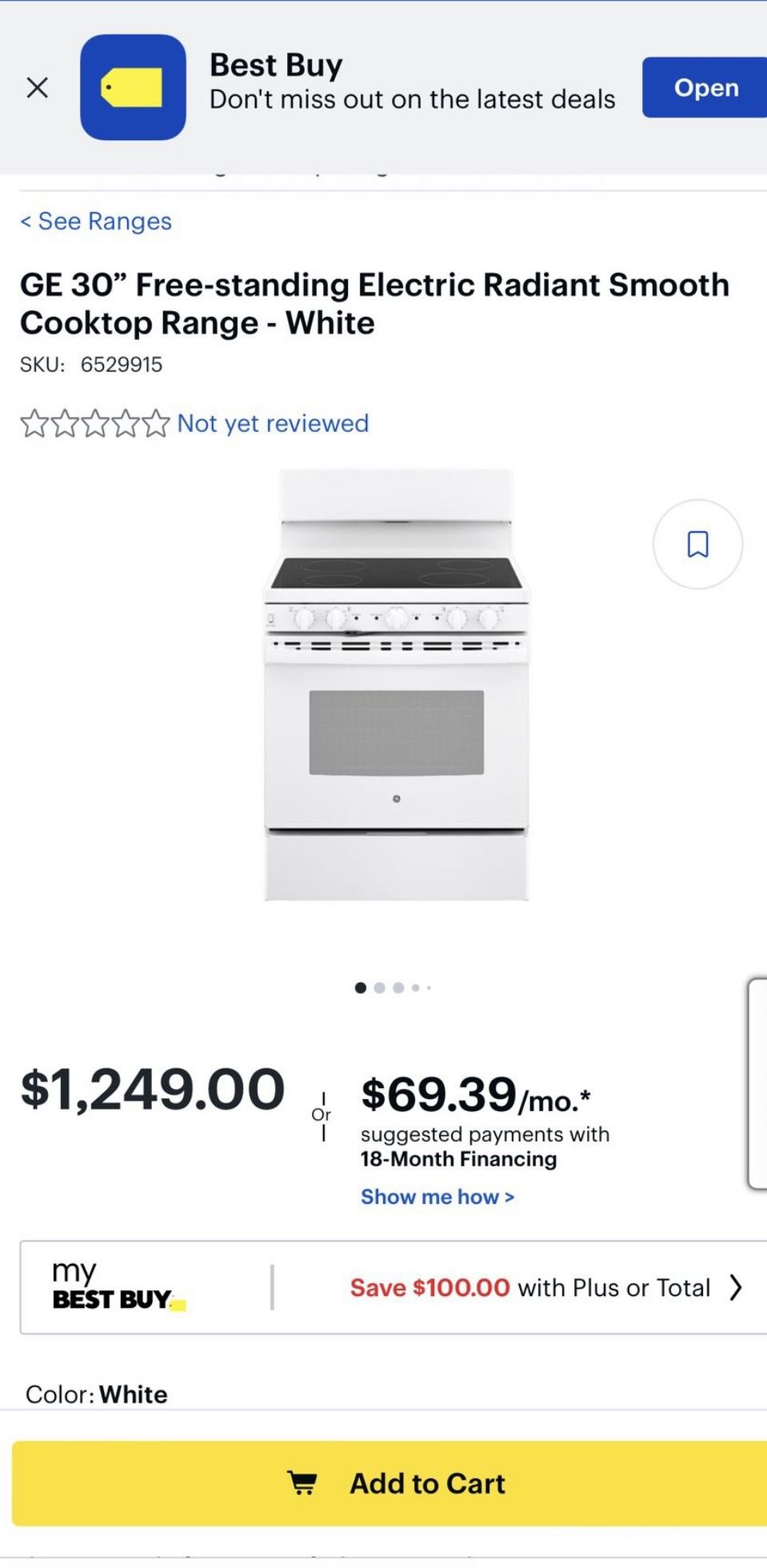Go back to See Ranges

pos(96,221)
